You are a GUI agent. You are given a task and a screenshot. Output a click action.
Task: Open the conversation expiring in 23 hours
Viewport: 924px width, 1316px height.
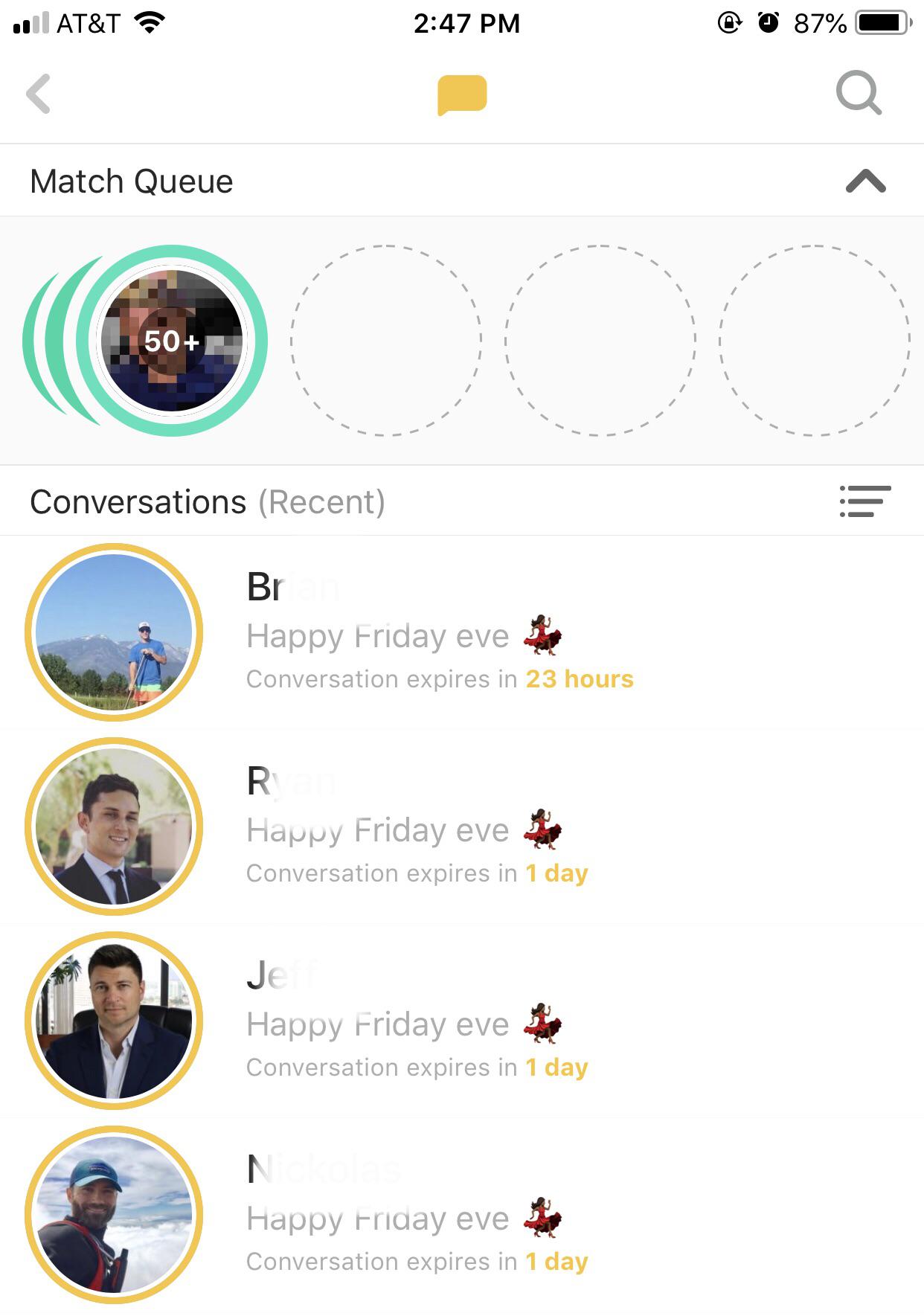click(x=439, y=633)
